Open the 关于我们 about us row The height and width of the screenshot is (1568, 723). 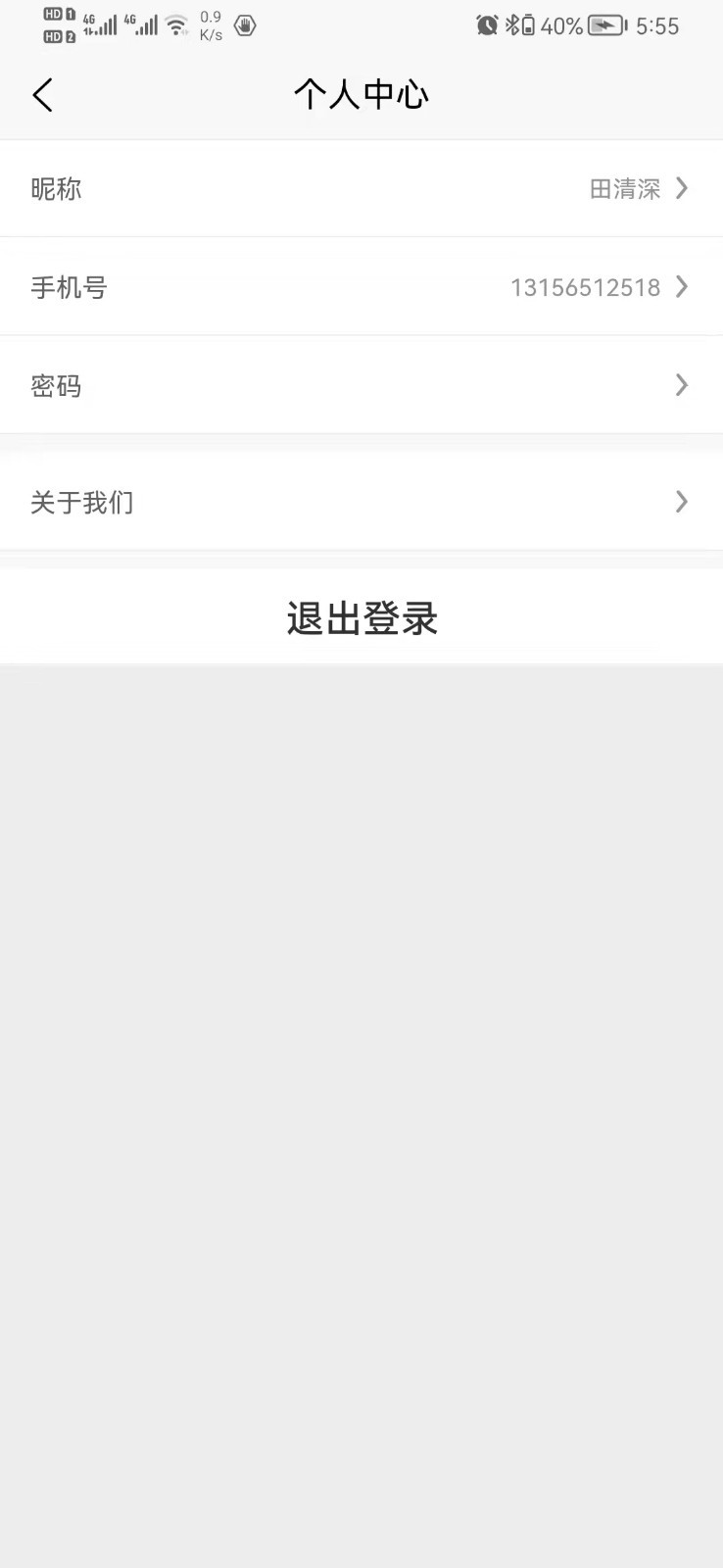[x=361, y=502]
